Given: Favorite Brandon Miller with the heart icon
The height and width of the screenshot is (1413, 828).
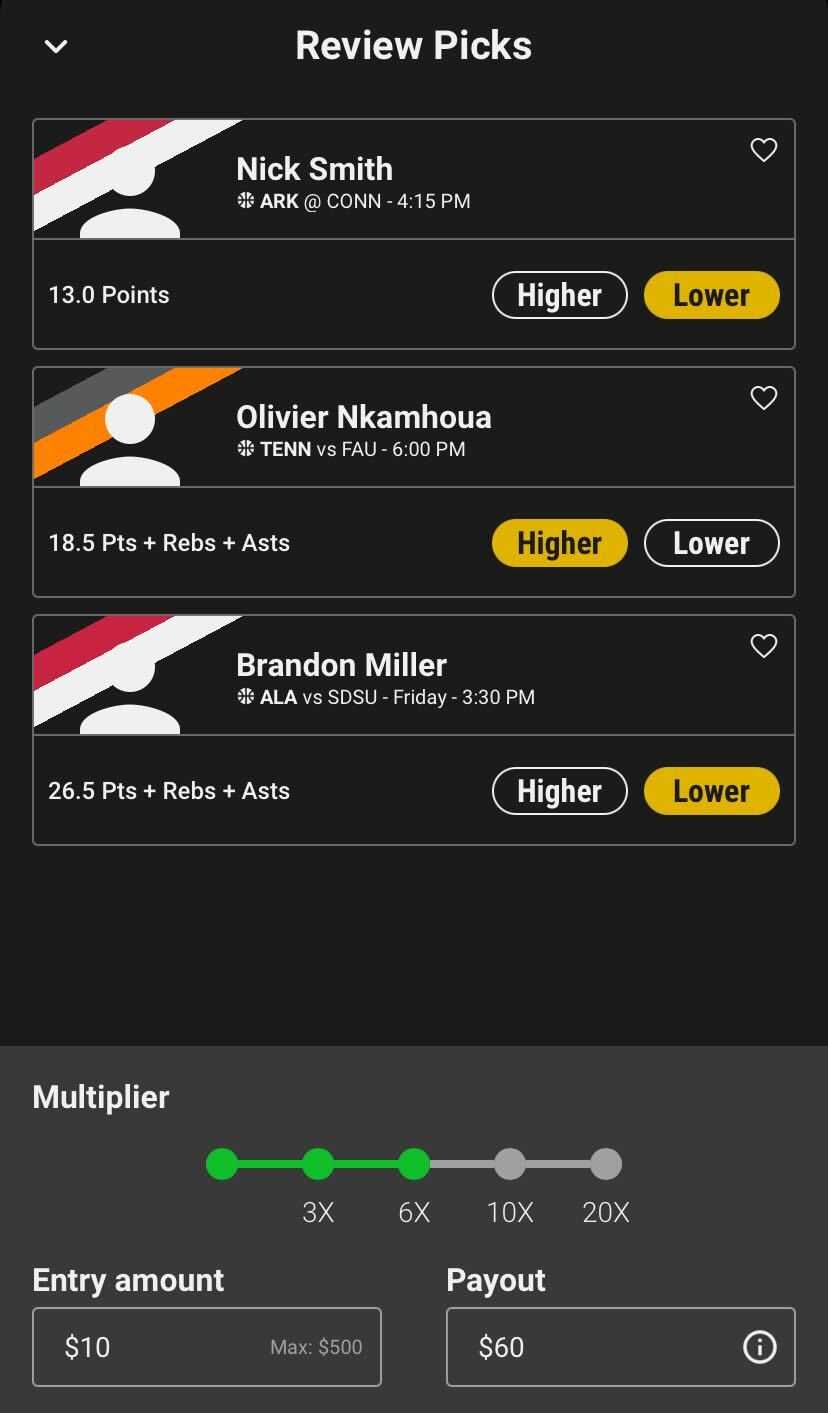Looking at the screenshot, I should [764, 646].
